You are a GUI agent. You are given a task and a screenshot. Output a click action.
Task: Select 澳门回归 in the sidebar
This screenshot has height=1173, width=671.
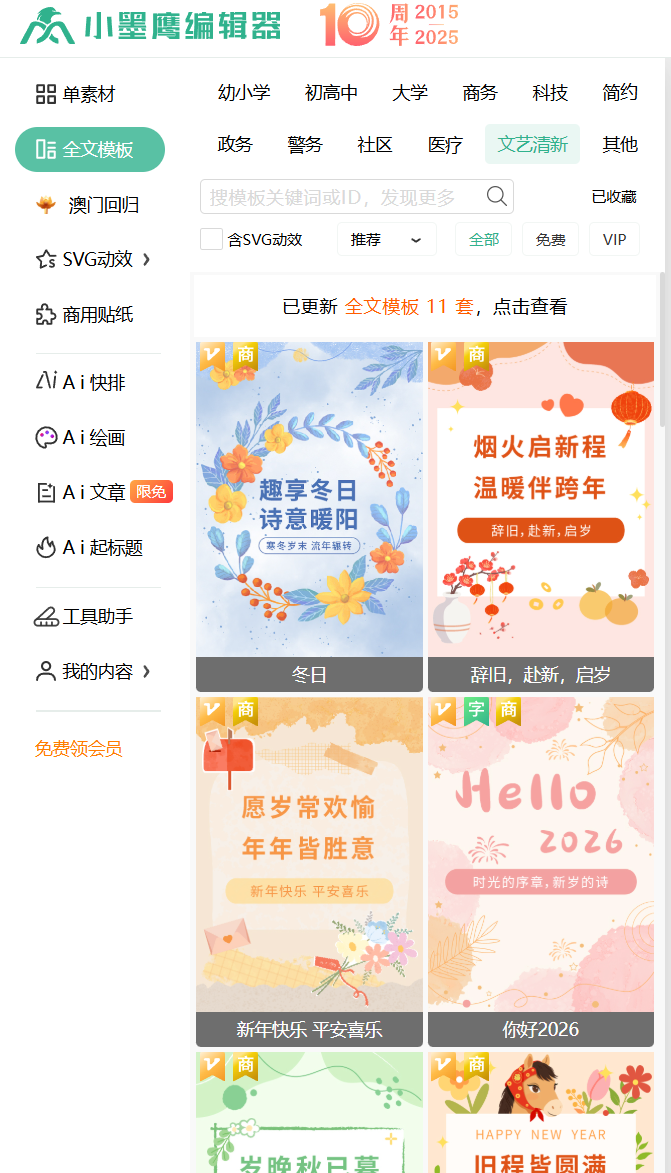tap(88, 205)
